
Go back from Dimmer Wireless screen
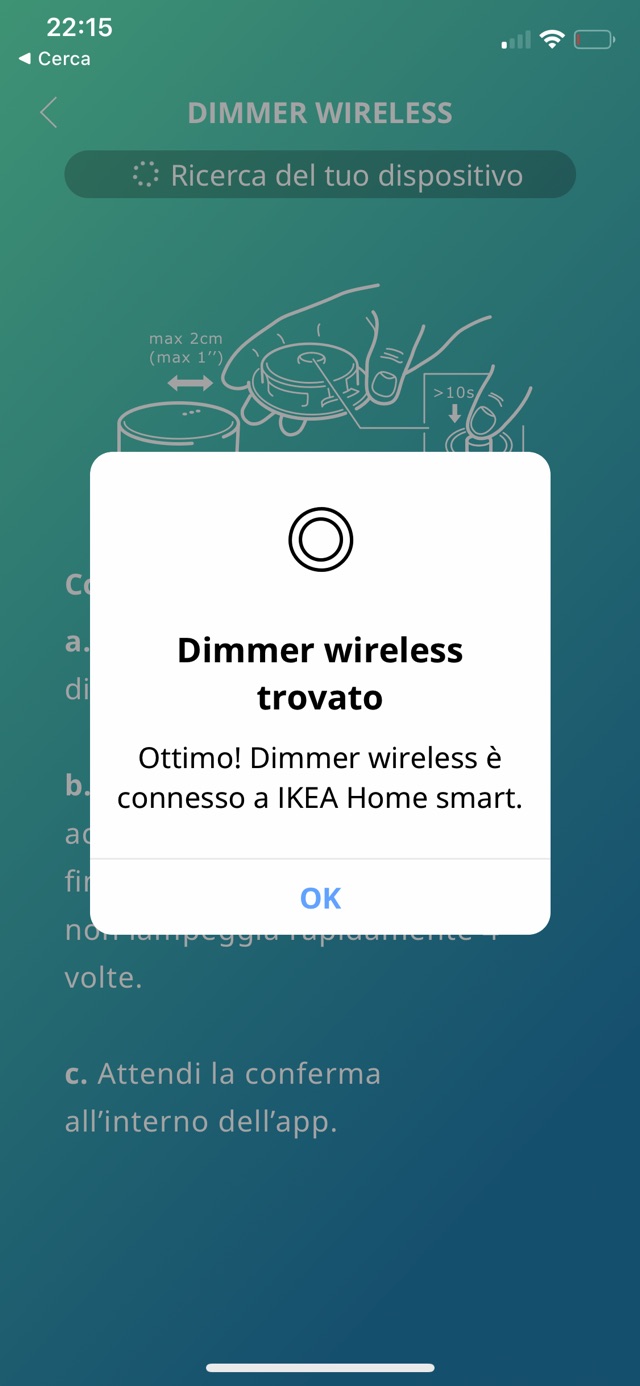click(x=48, y=112)
